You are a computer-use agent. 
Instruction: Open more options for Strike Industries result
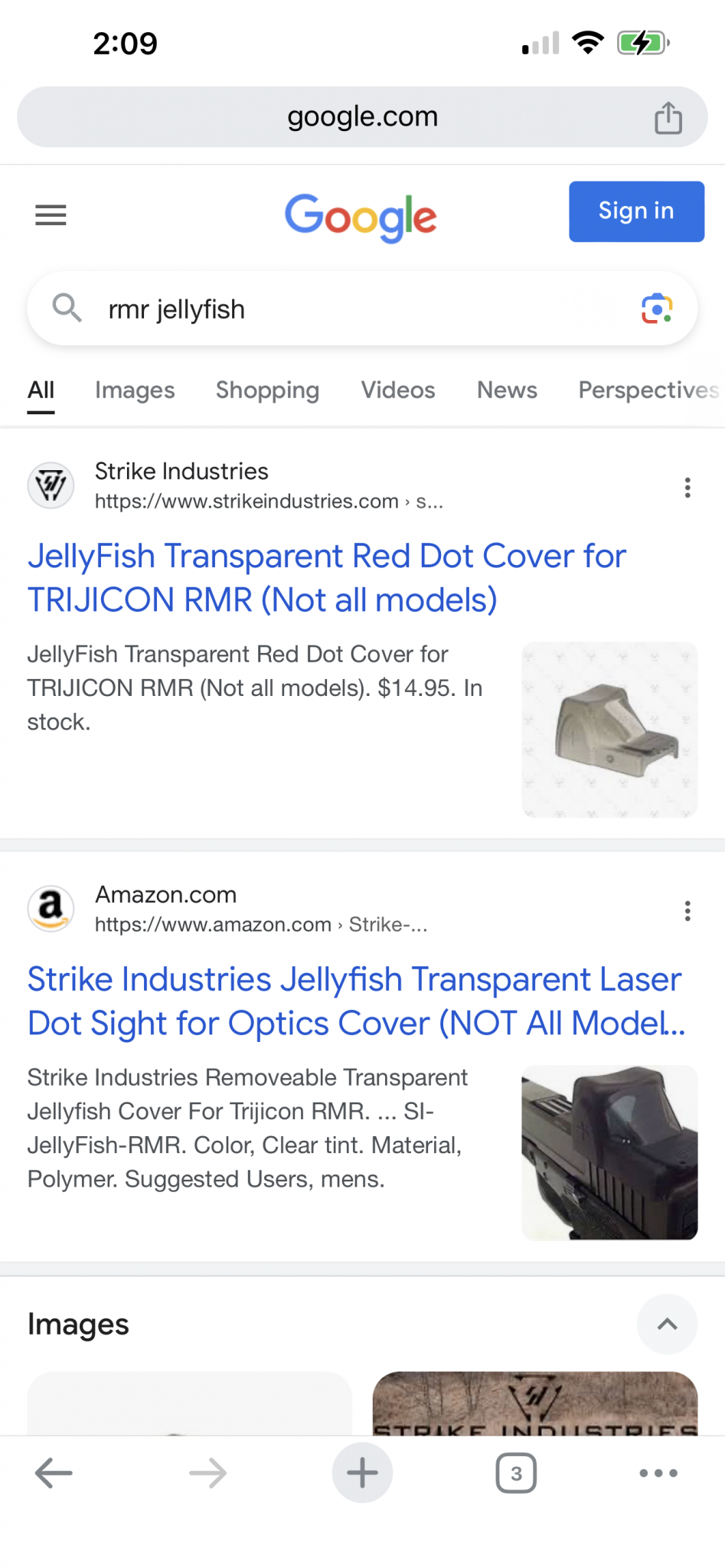click(x=687, y=488)
